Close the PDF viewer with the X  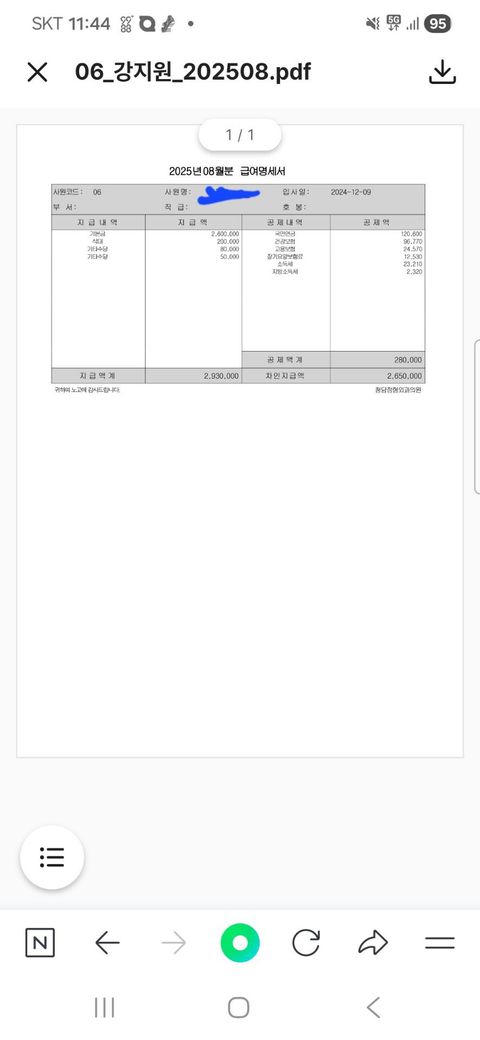[x=37, y=72]
